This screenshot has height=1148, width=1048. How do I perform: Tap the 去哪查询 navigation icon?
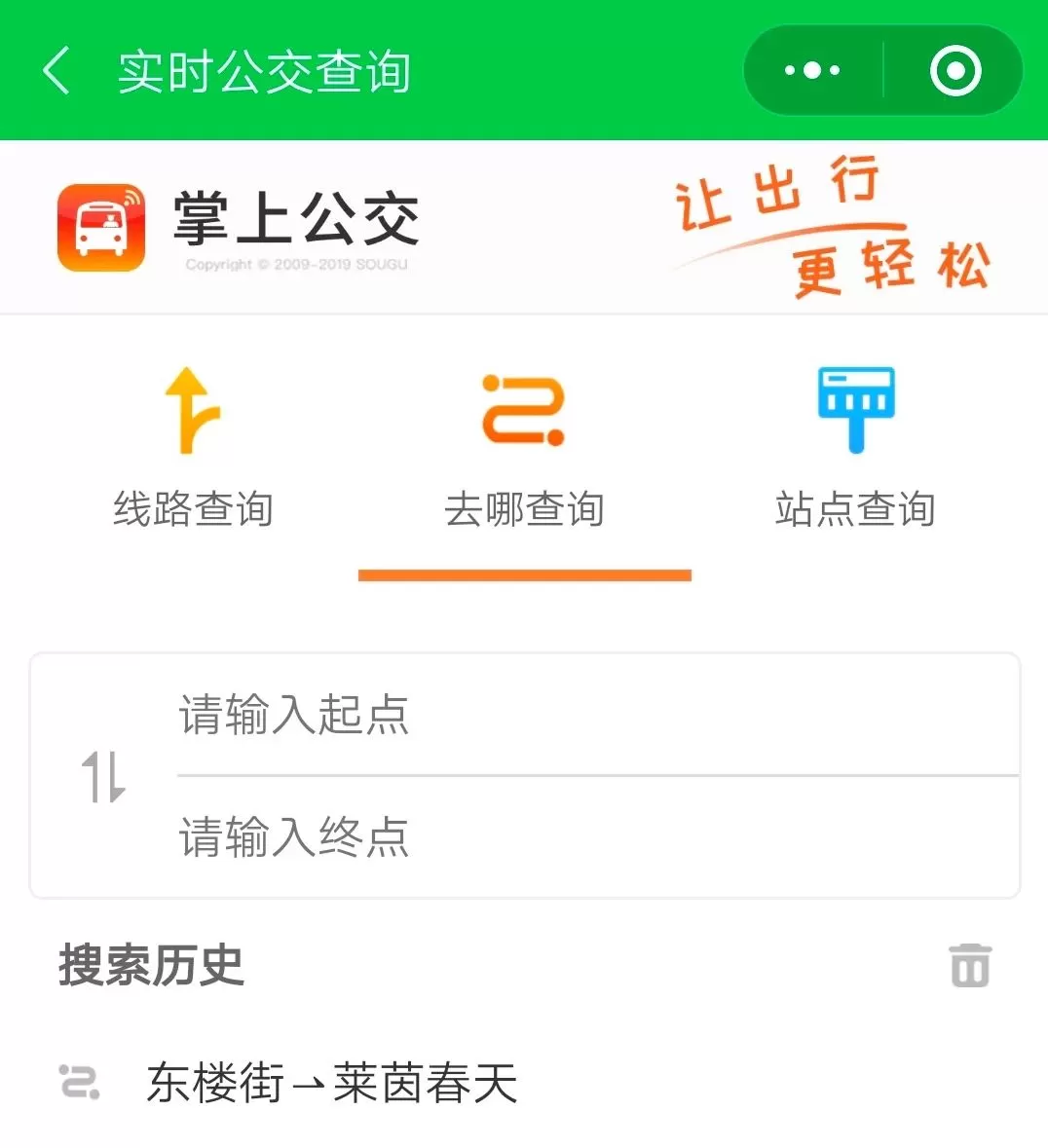click(x=524, y=409)
